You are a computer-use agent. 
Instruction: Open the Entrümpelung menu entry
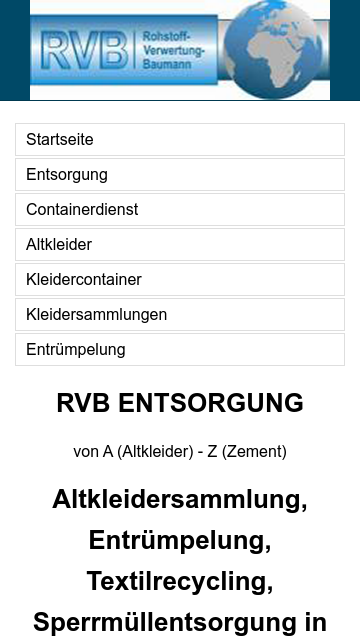[180, 349]
